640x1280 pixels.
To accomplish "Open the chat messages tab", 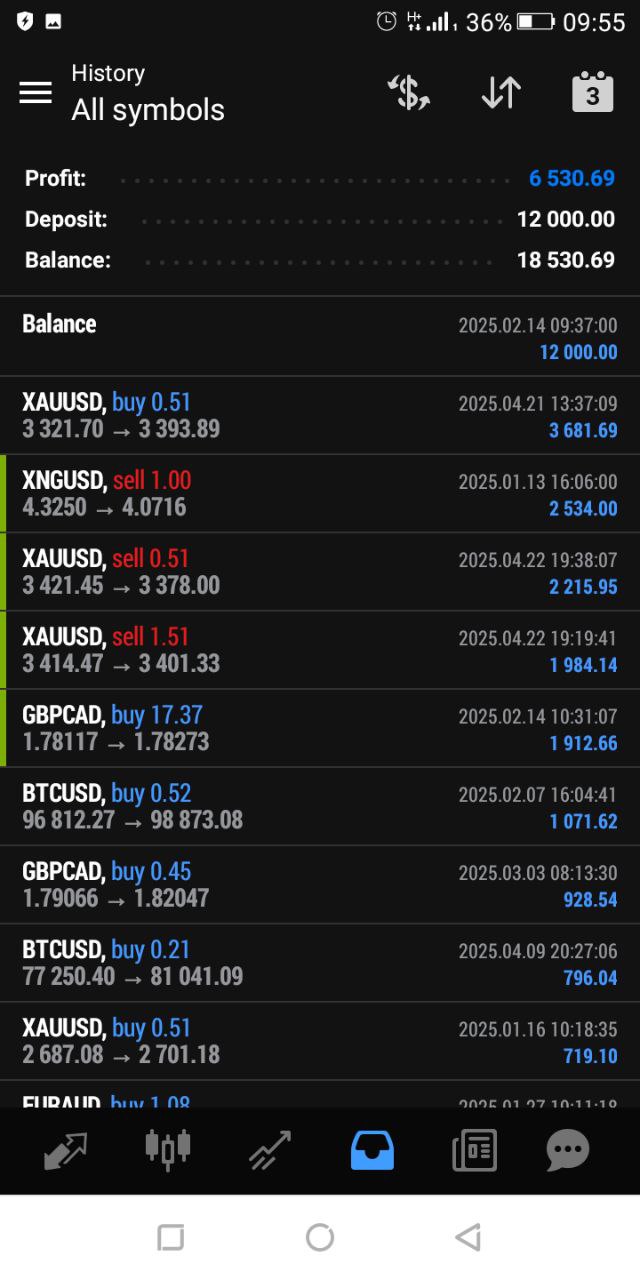I will [x=568, y=1150].
